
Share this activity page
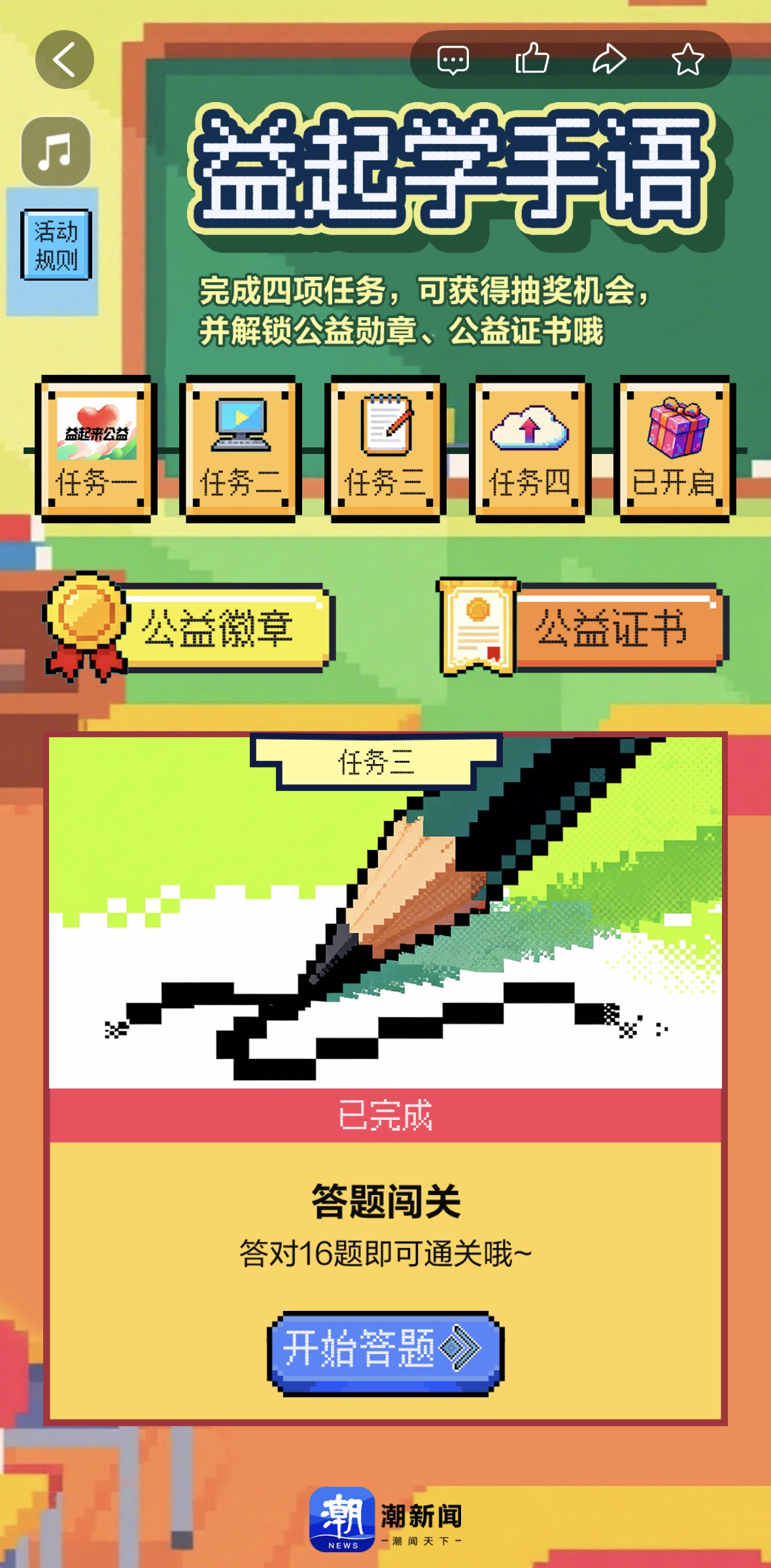point(609,60)
